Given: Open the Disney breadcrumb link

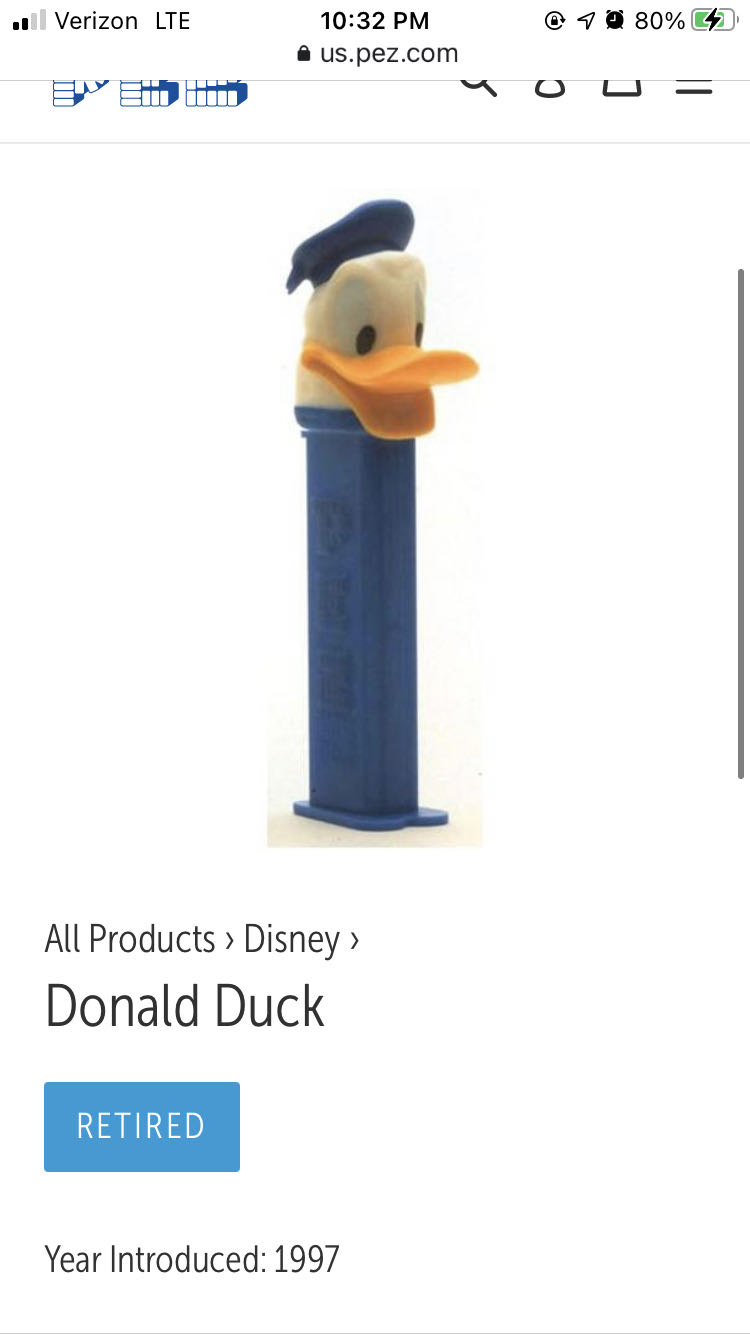Looking at the screenshot, I should (291, 938).
